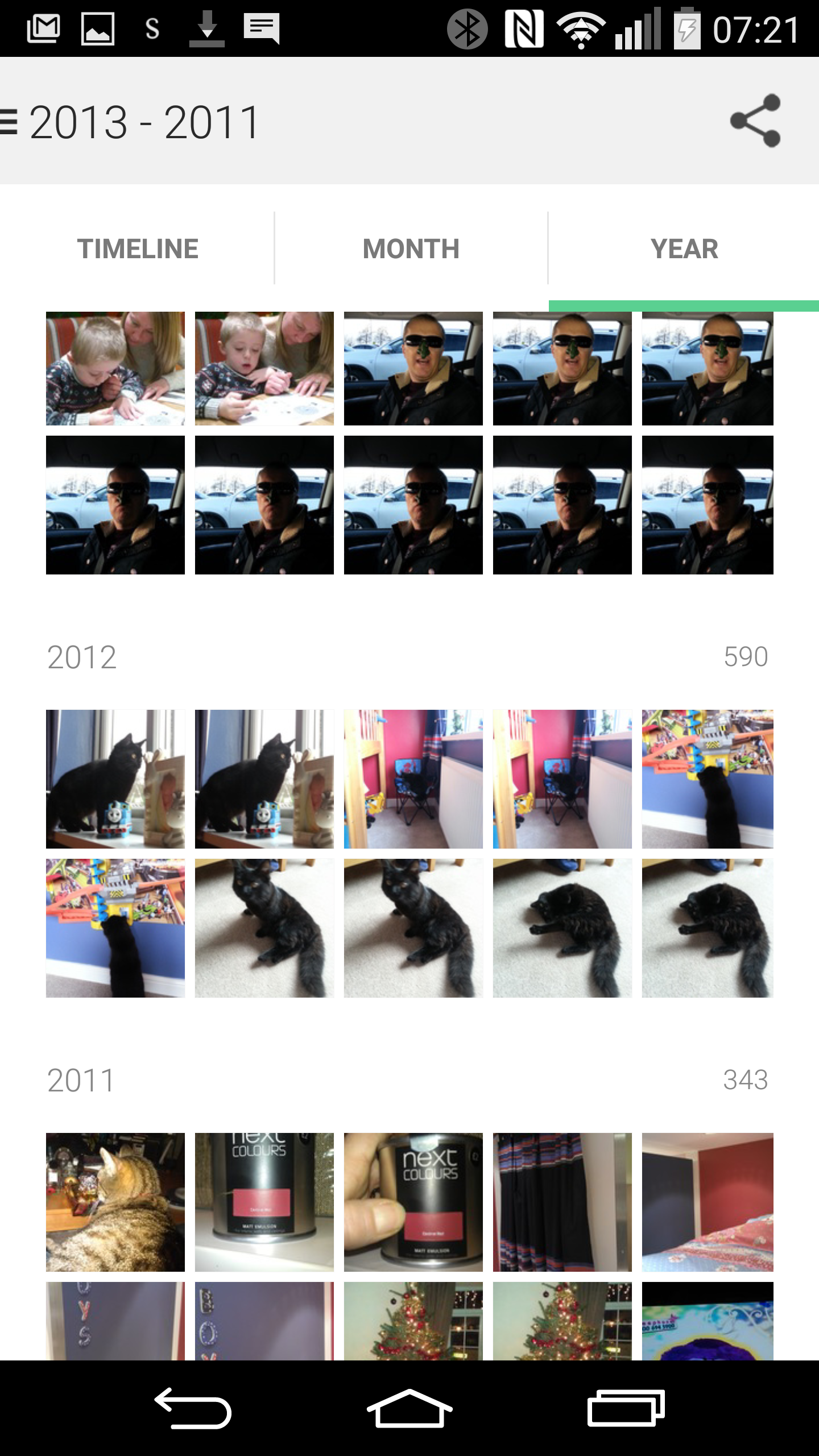Open the navigation drawer menu
819x1456 pixels.
pyautogui.click(x=8, y=121)
